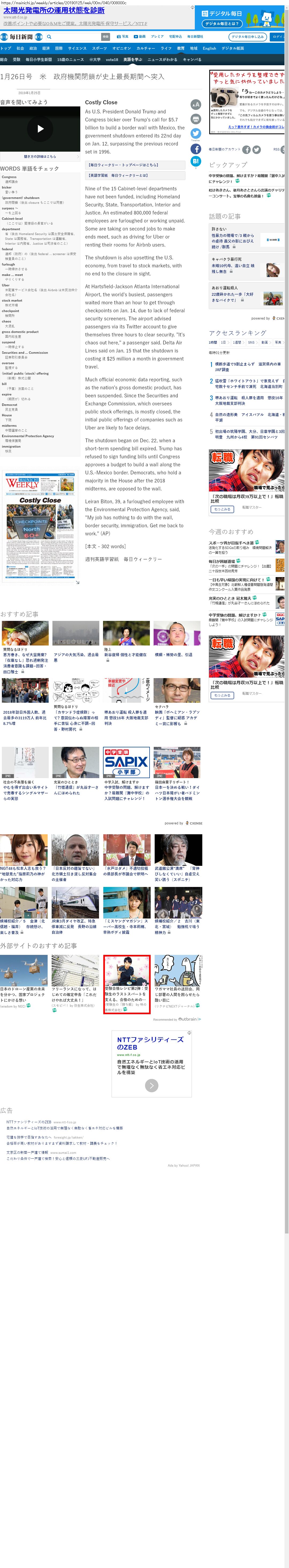Share the article on Twitter

pos(196,133)
